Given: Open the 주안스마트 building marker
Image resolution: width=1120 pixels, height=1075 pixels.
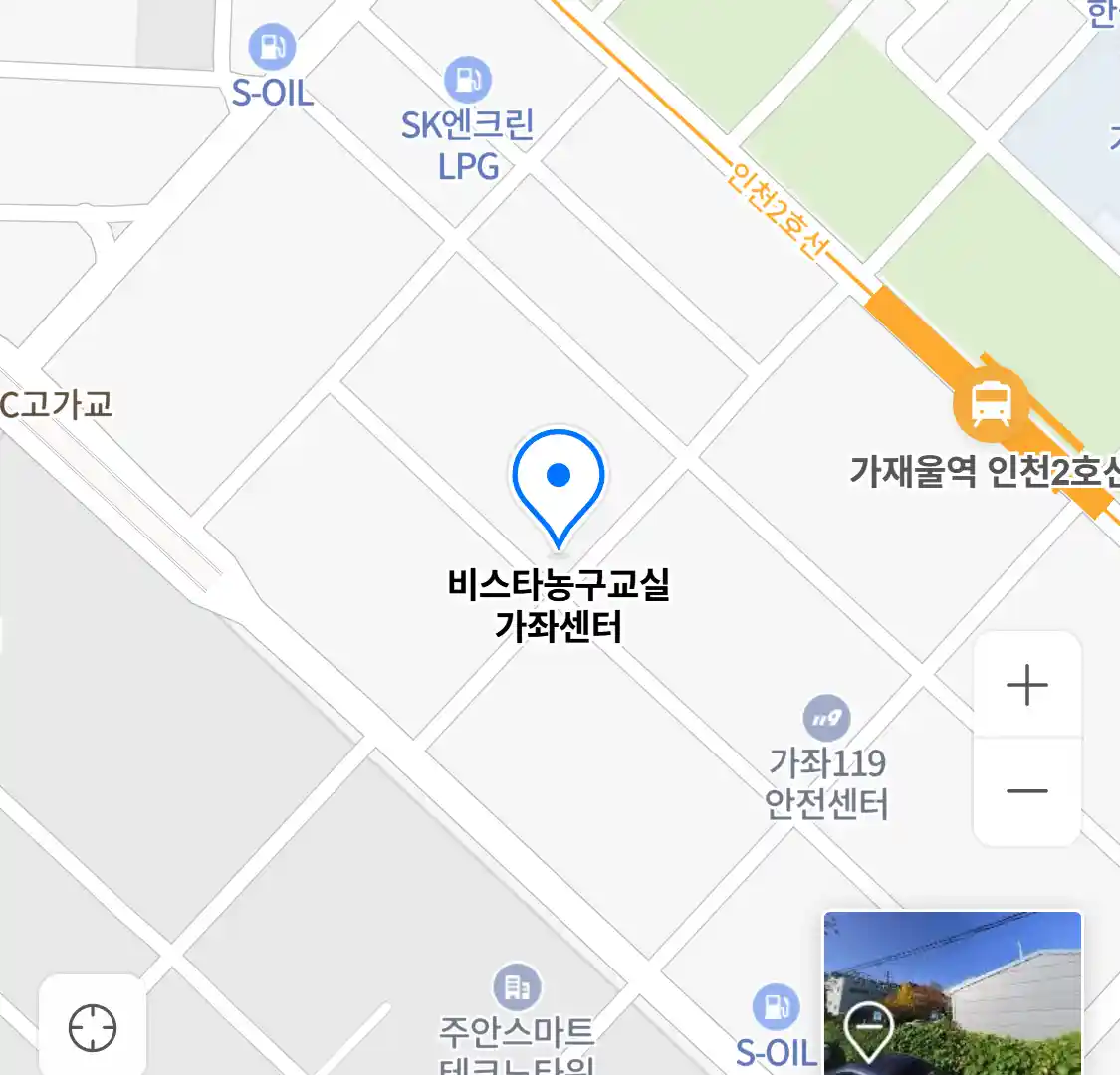Looking at the screenshot, I should (x=517, y=987).
